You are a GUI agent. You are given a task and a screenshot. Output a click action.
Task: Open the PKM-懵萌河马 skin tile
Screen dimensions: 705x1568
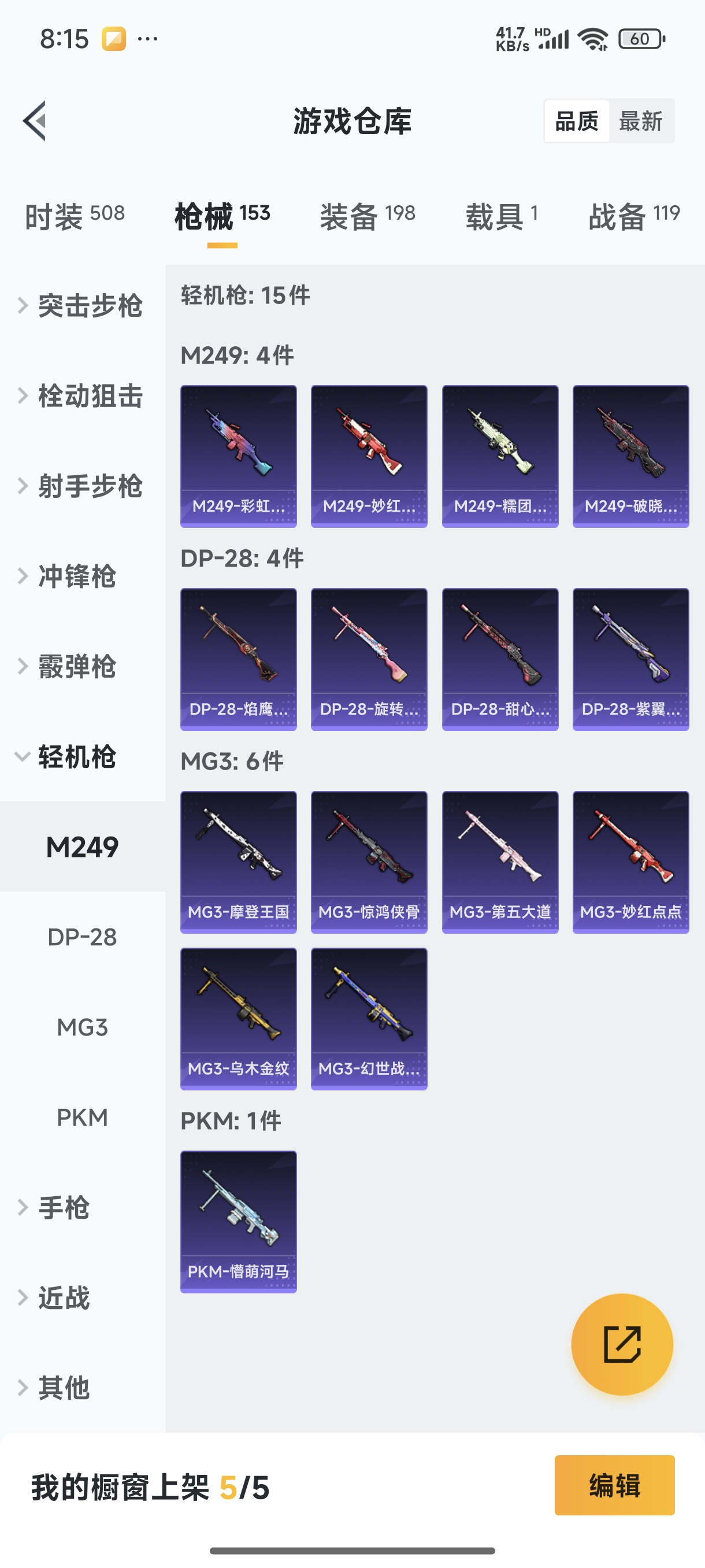tap(239, 1221)
